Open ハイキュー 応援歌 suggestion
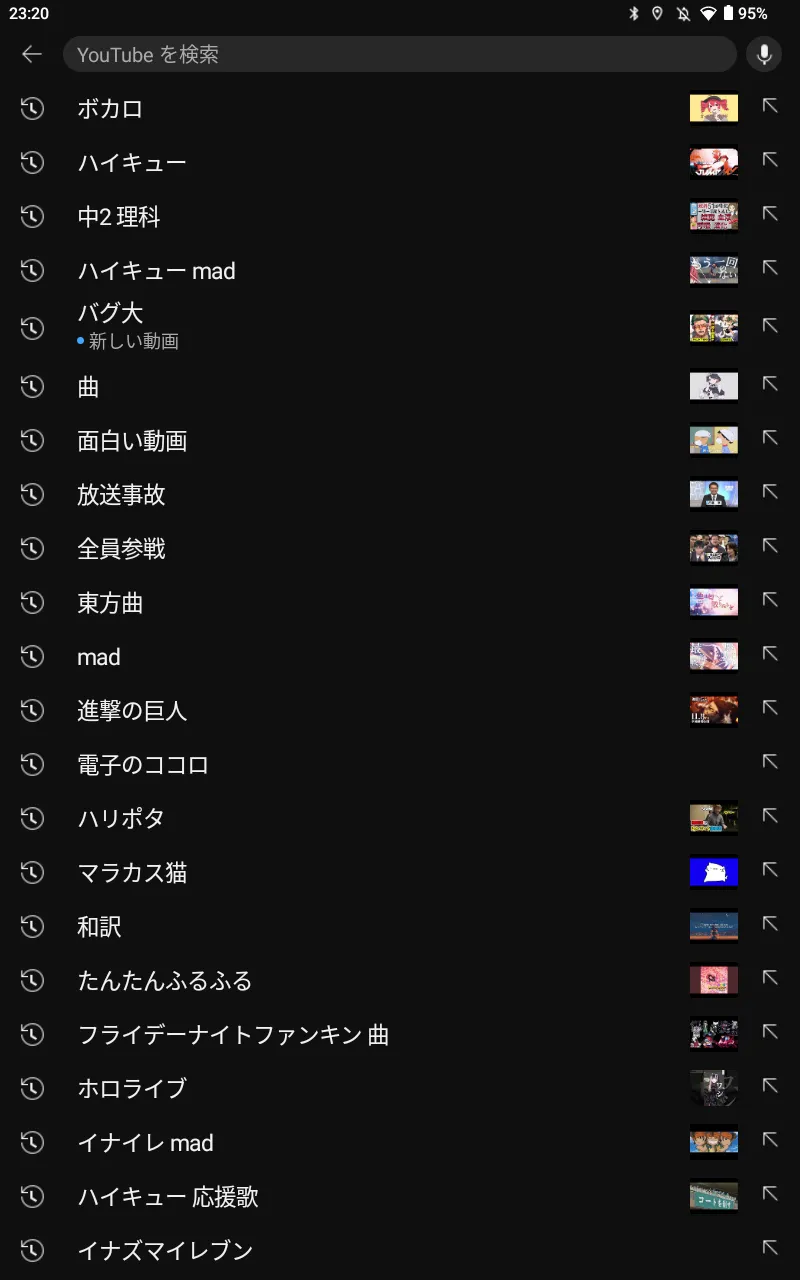Screen dimensions: 800x1280 [x=400, y=1196]
